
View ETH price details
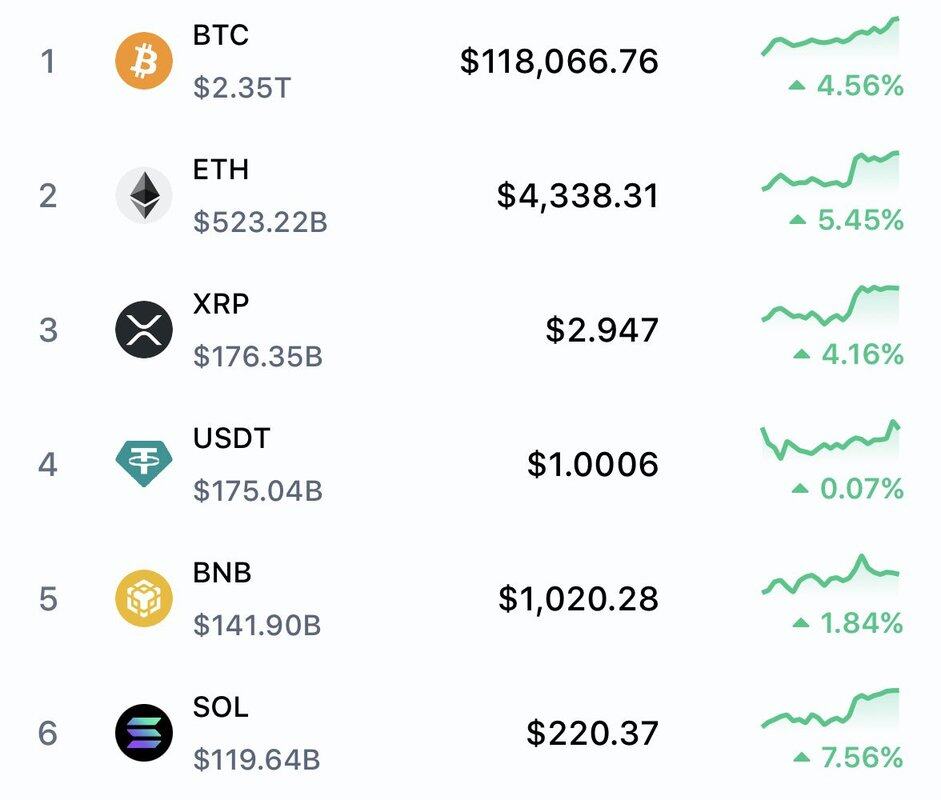578,195
